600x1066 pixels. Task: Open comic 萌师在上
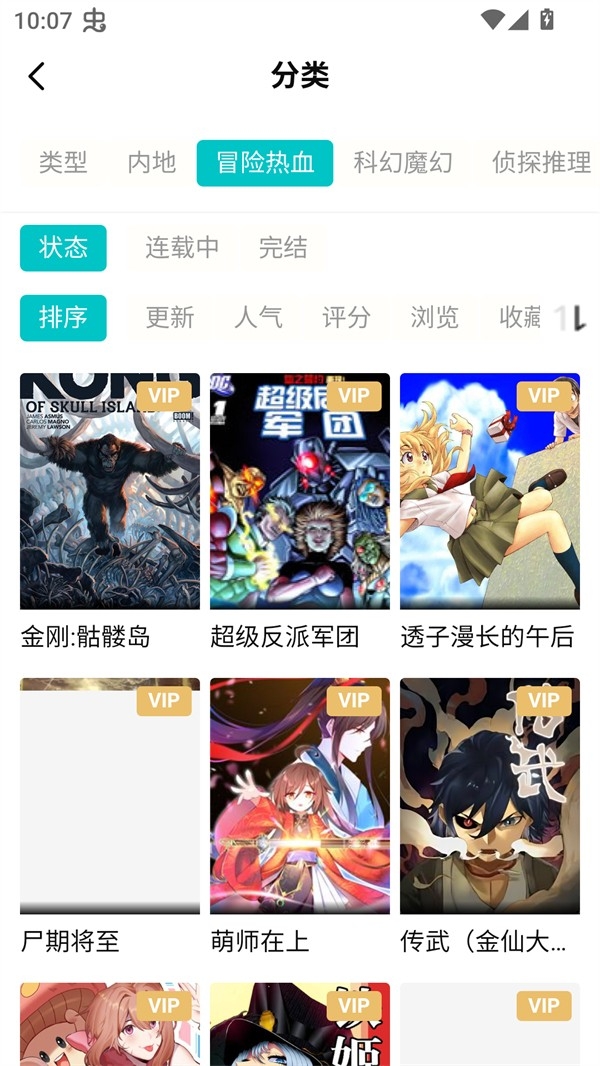point(300,796)
